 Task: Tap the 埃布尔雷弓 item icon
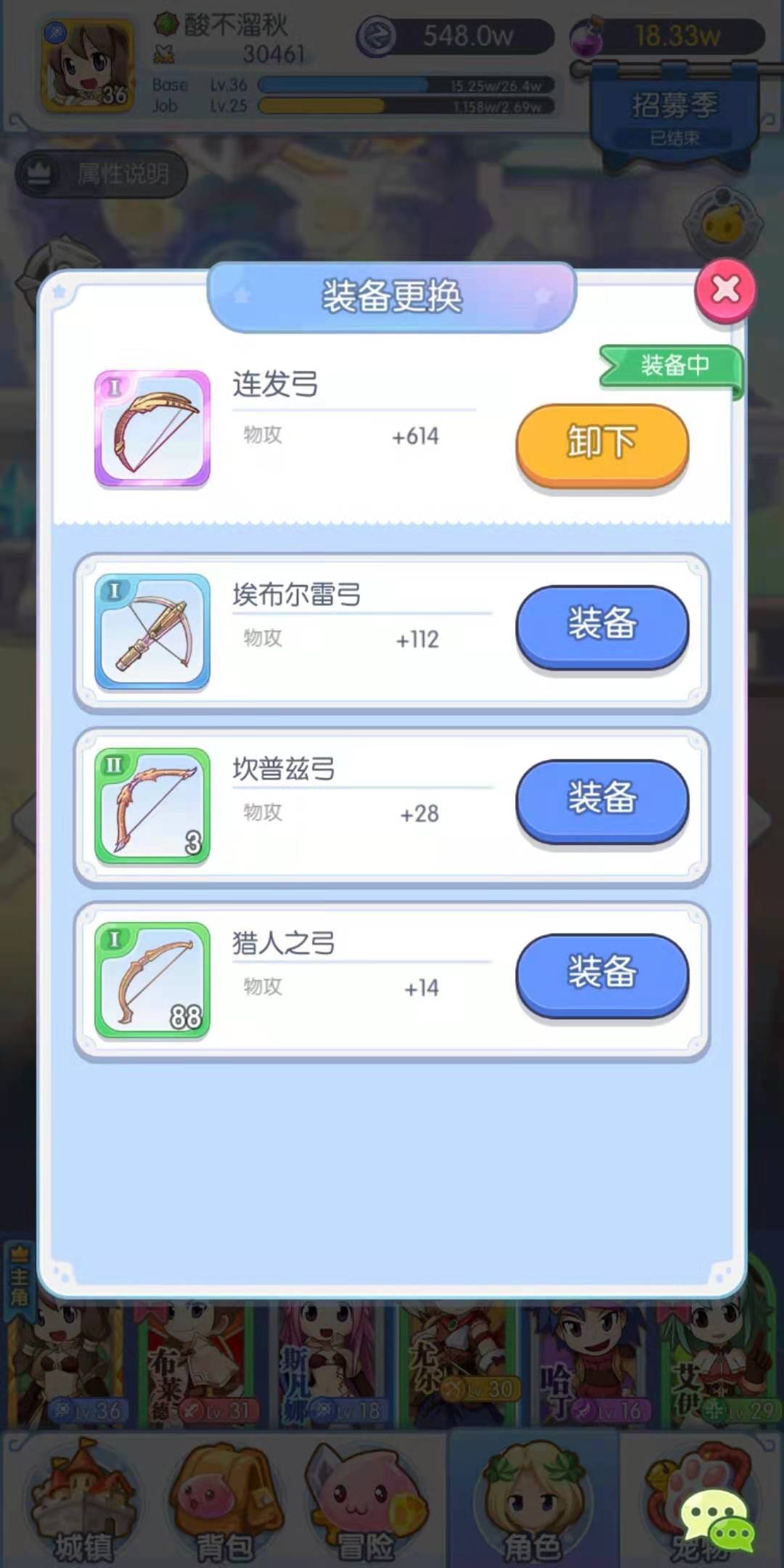coord(152,632)
